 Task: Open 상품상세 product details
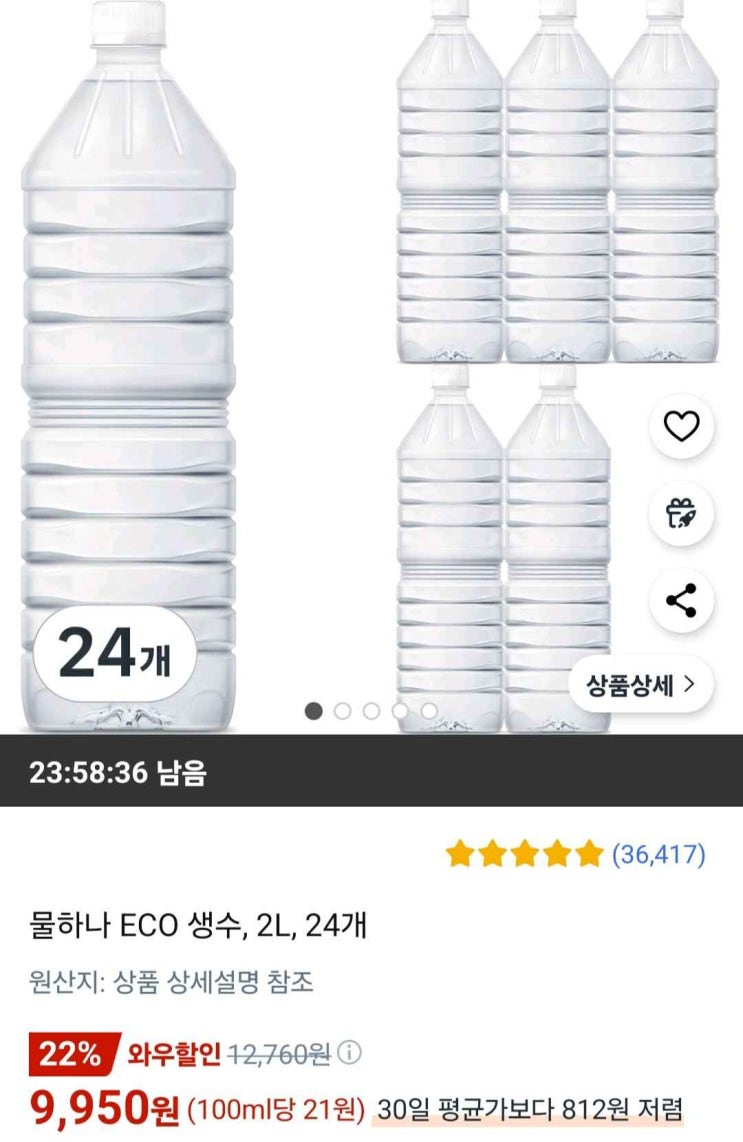click(x=640, y=685)
